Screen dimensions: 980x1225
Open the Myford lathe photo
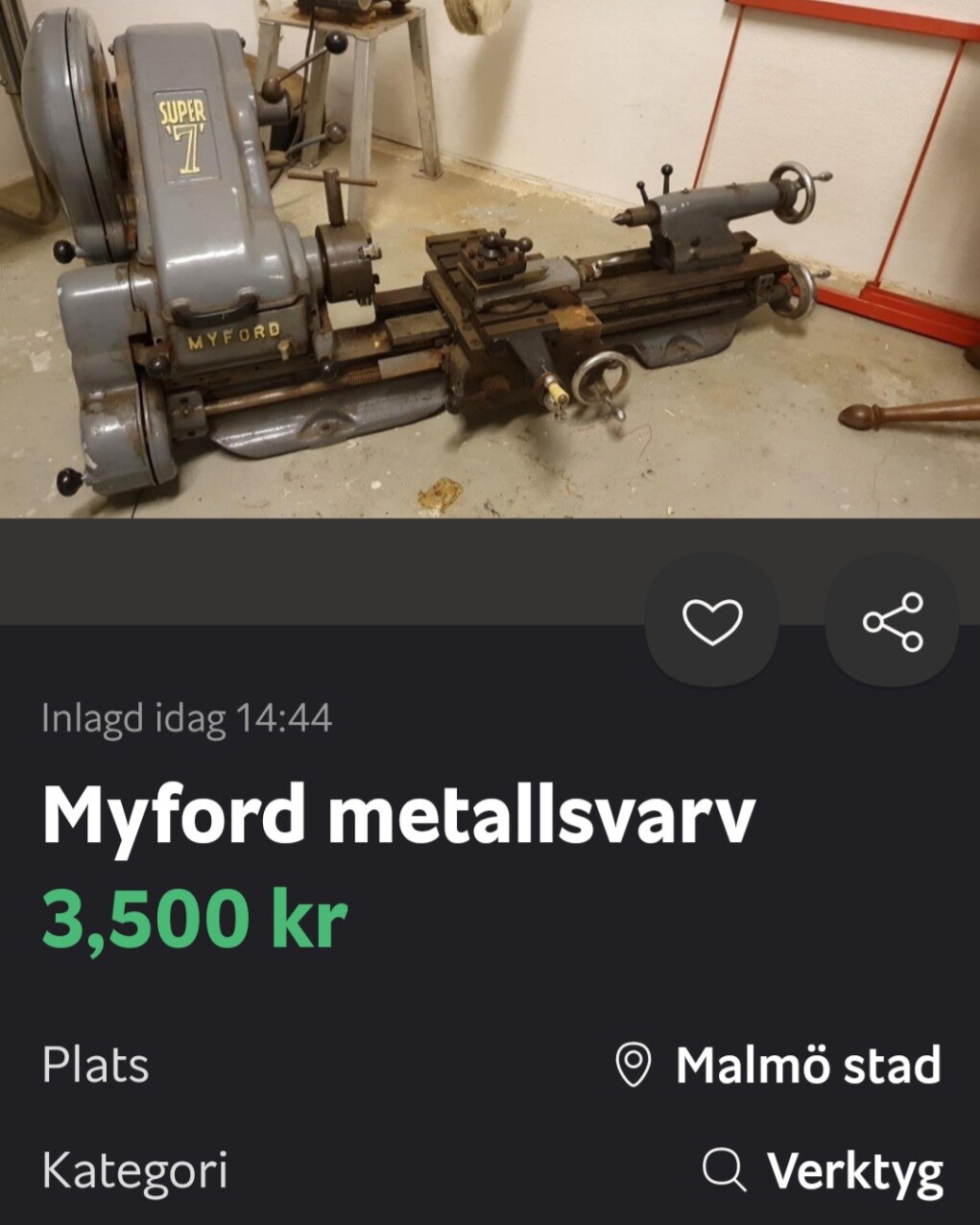click(x=490, y=259)
